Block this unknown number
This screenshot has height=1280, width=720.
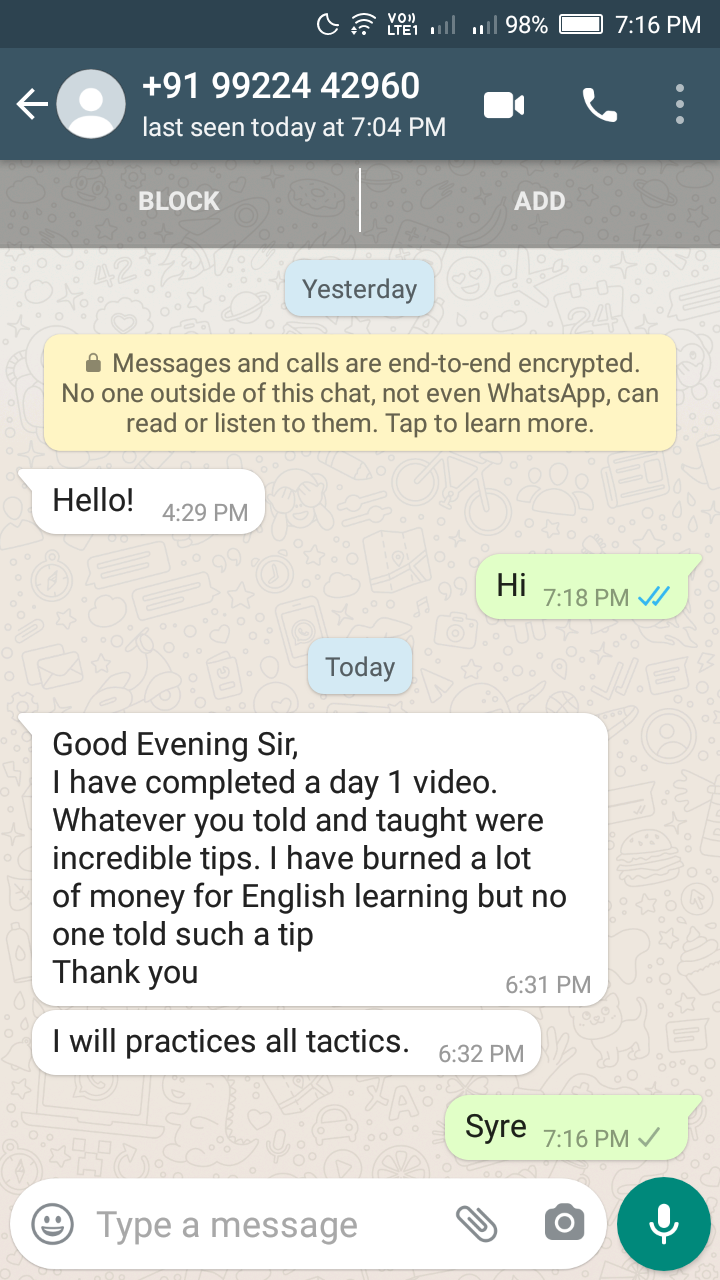(x=179, y=201)
